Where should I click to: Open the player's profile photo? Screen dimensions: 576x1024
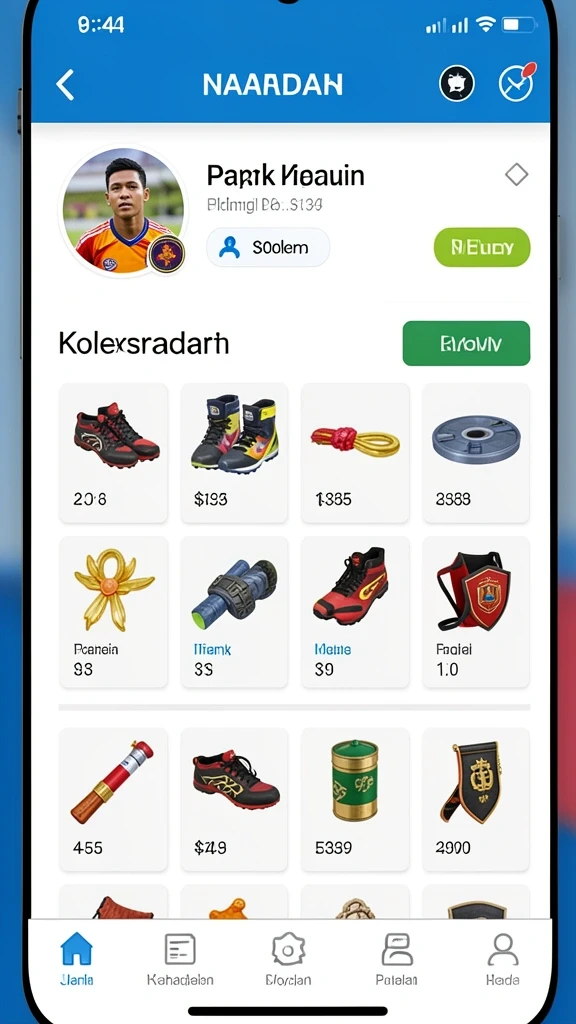[122, 210]
